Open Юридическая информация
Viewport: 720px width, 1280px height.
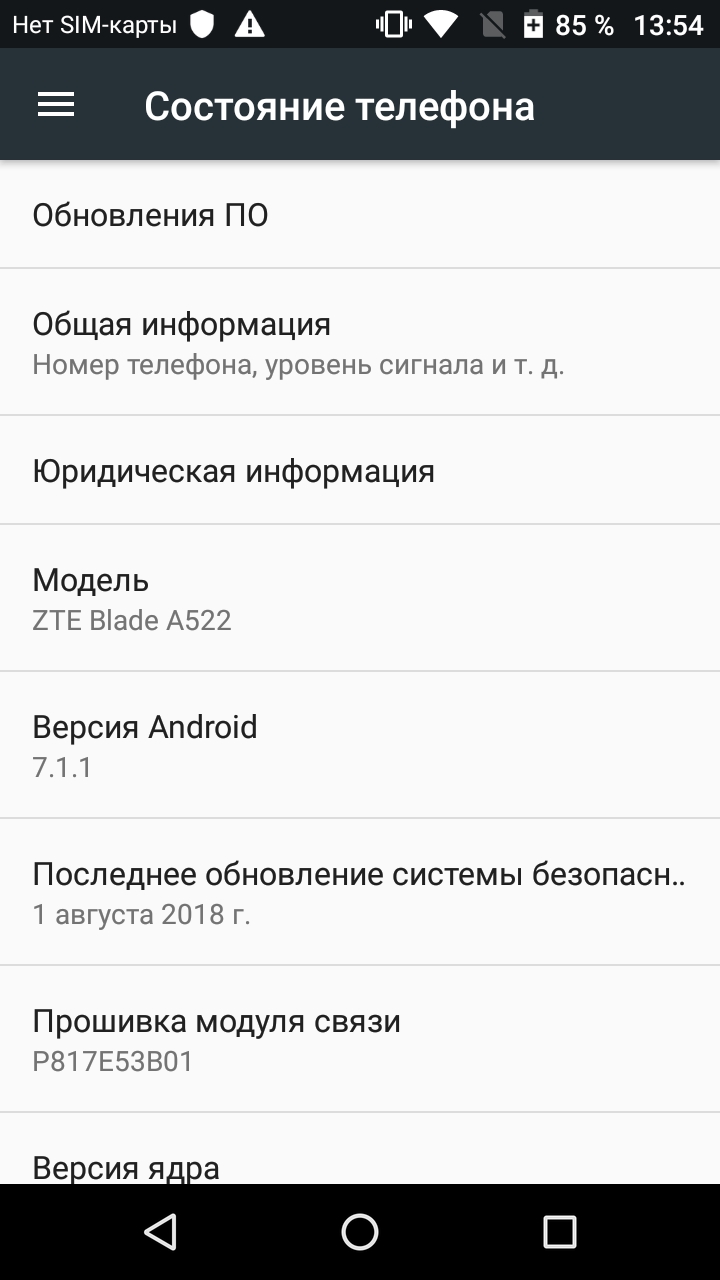[360, 470]
